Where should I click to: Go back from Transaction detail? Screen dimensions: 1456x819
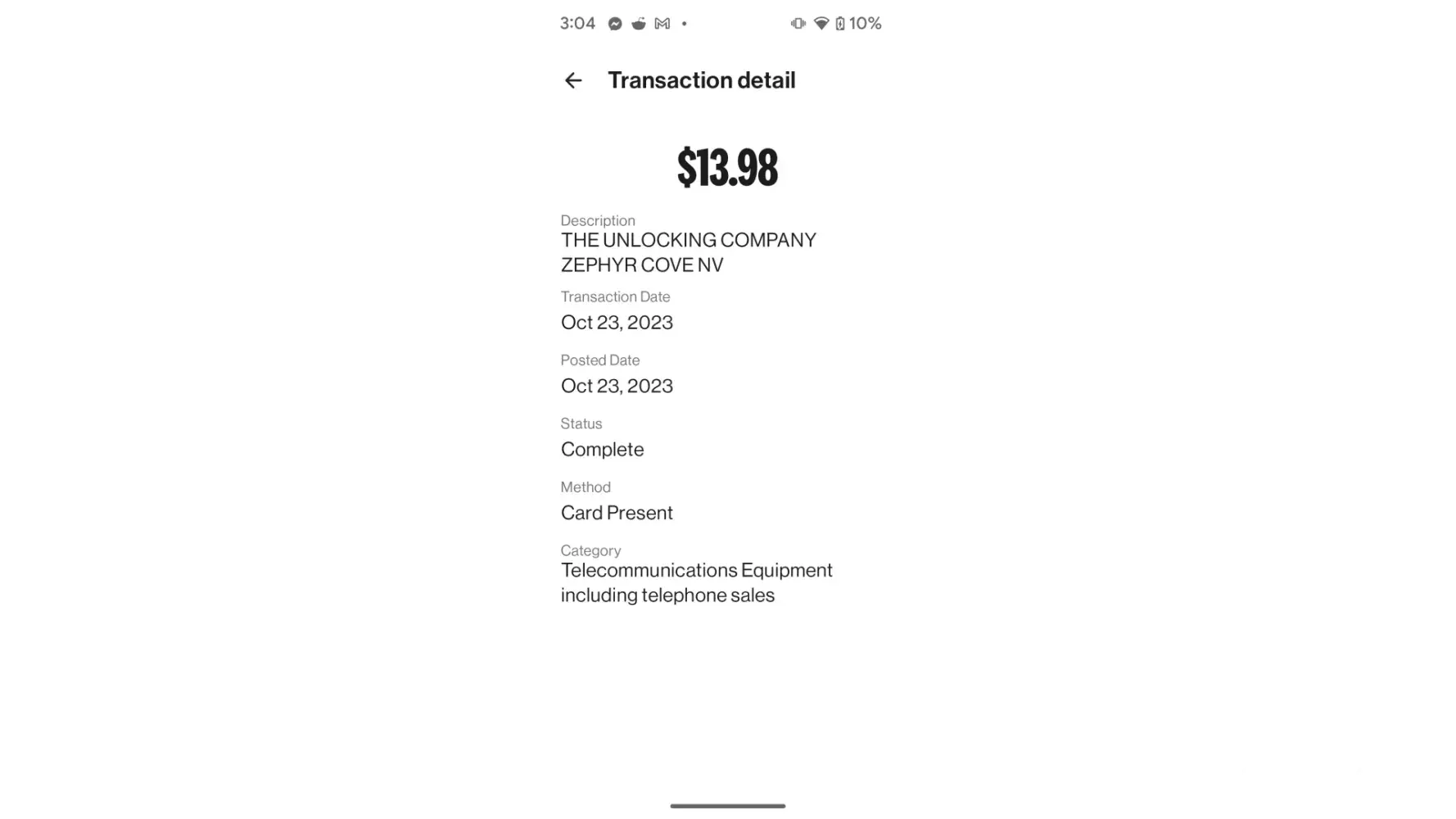pyautogui.click(x=573, y=80)
